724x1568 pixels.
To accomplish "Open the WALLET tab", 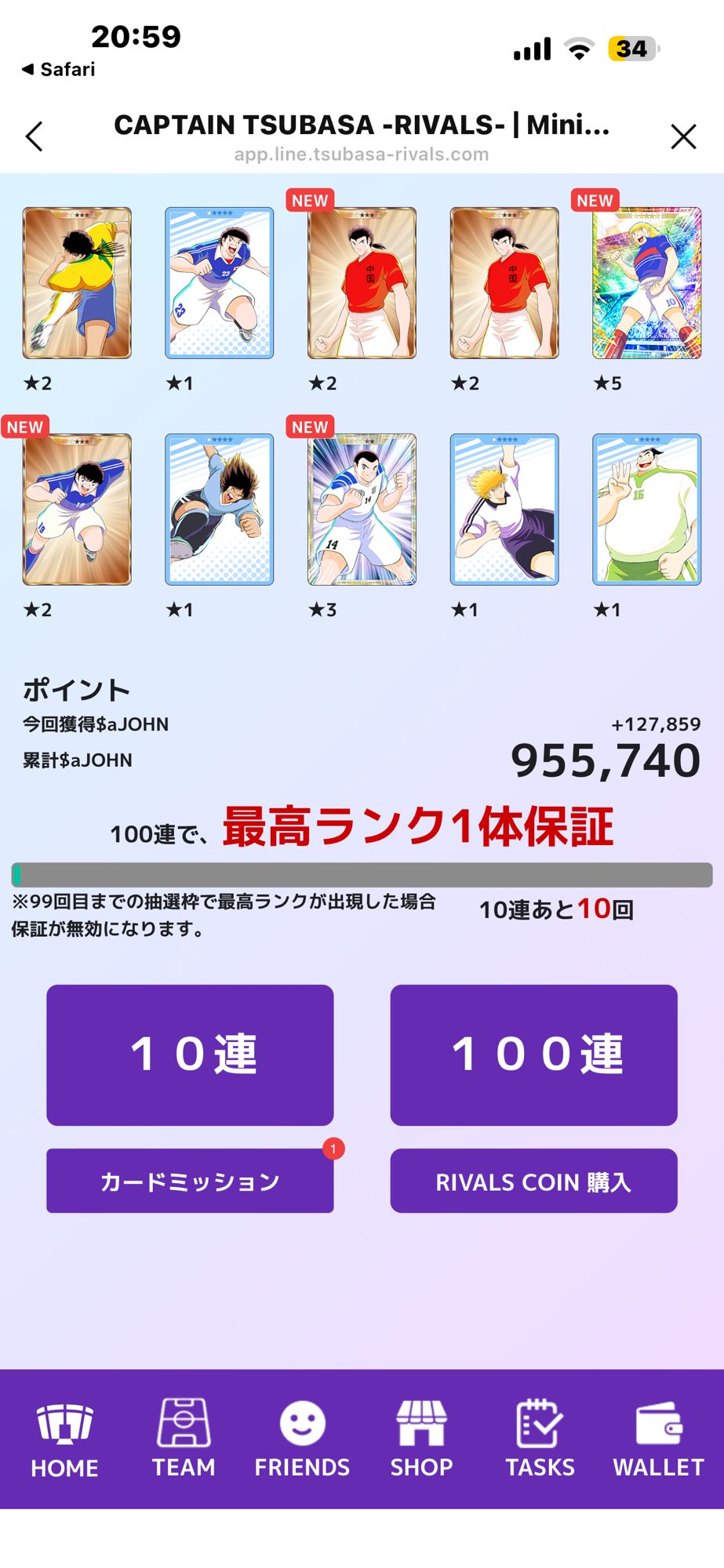I will click(658, 1439).
